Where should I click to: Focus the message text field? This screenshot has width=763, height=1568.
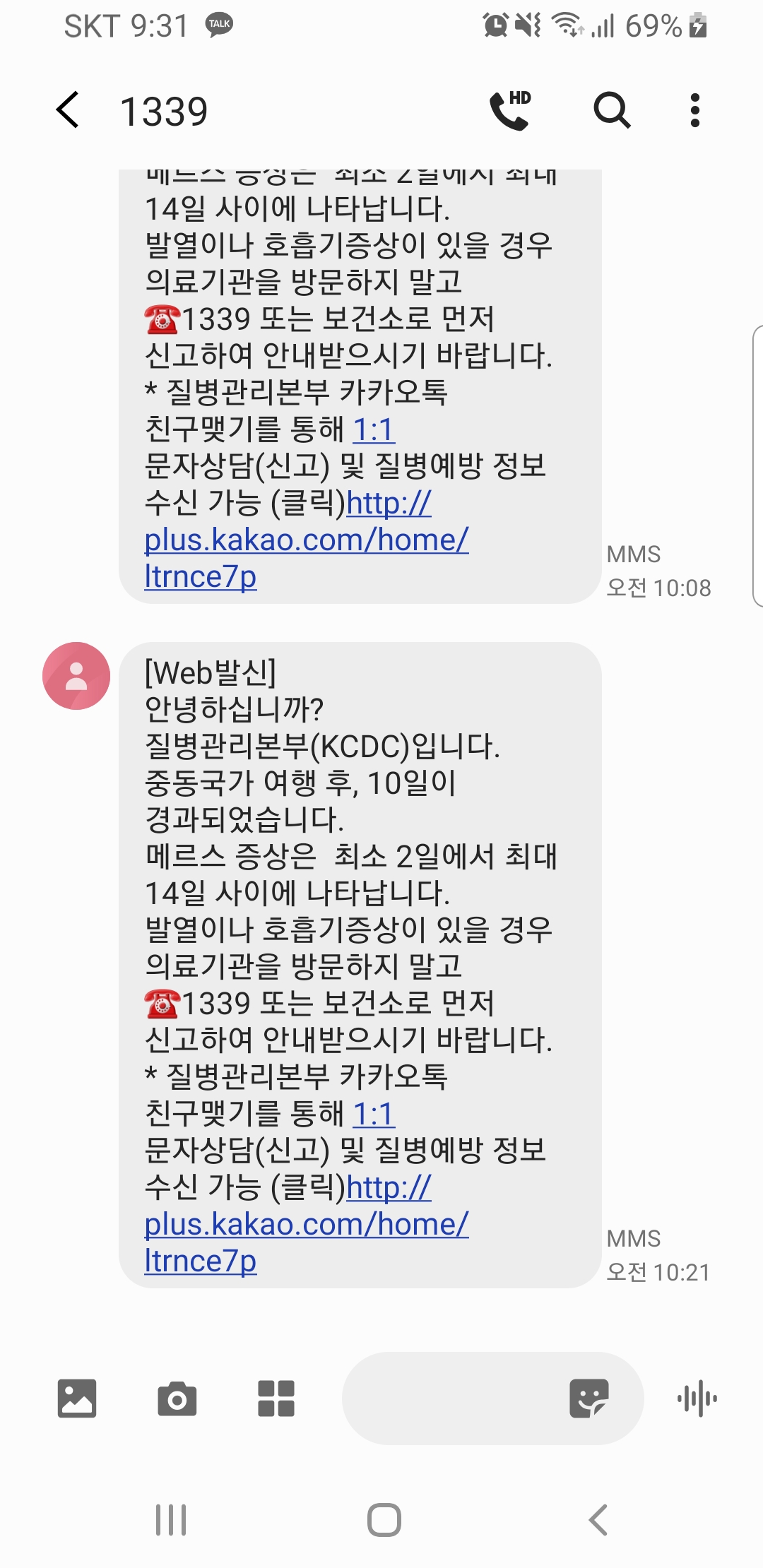click(x=452, y=1398)
